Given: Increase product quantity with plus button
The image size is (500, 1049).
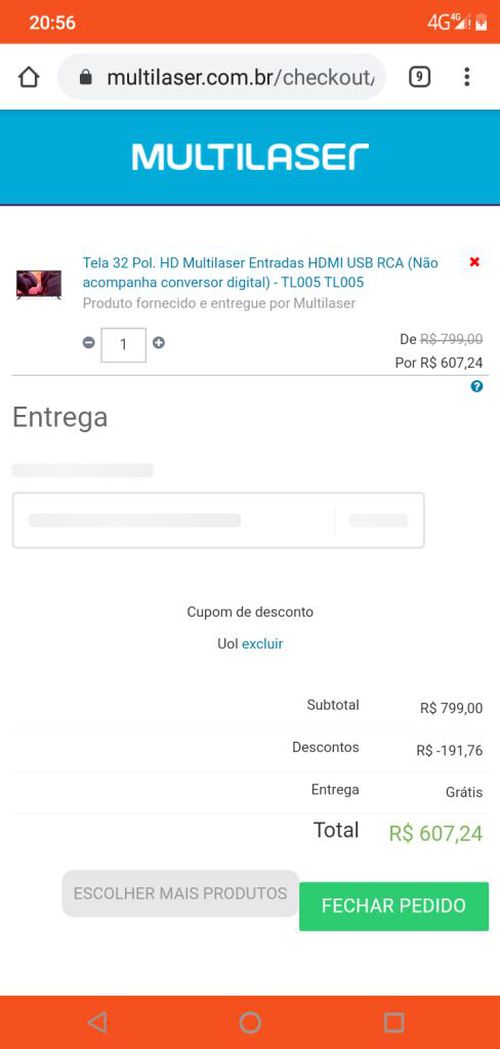Looking at the screenshot, I should point(159,343).
